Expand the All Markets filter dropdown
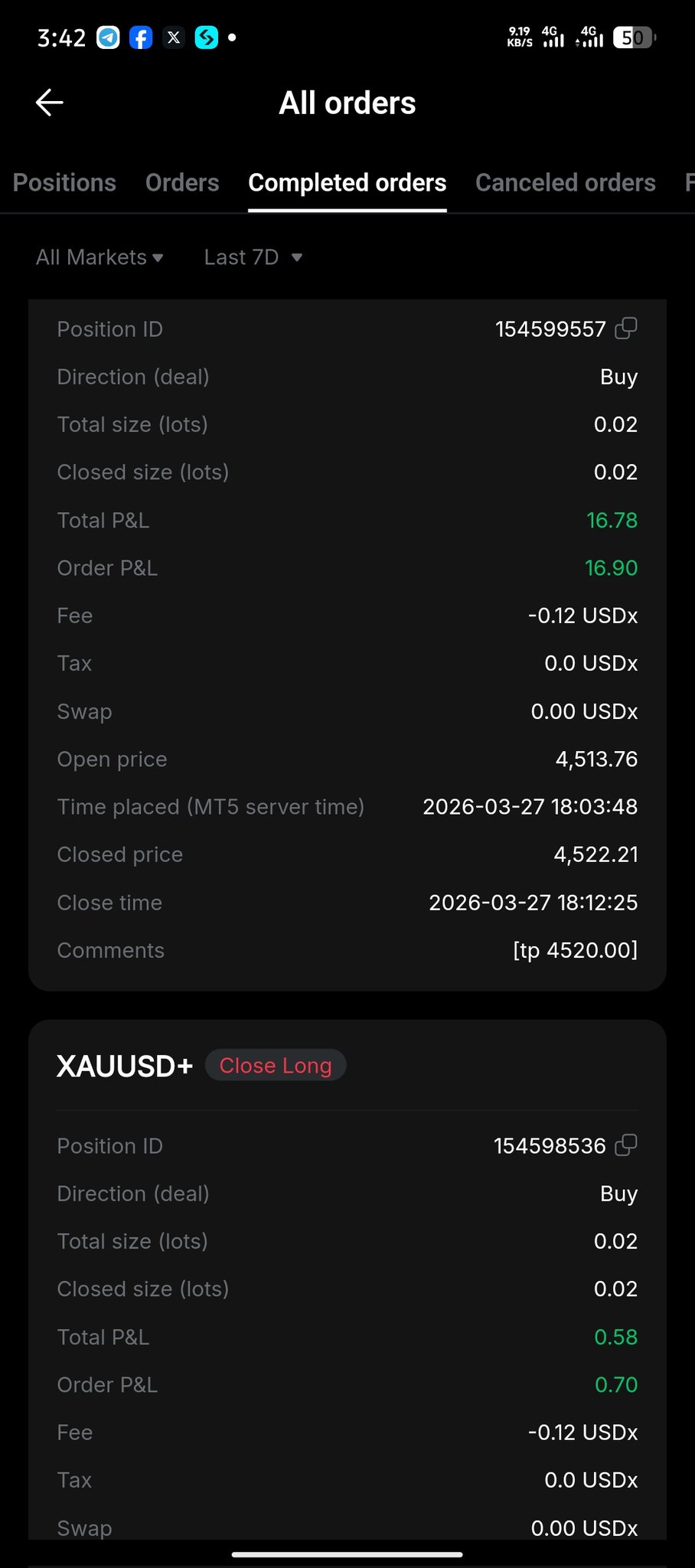This screenshot has width=695, height=1568. 100,257
